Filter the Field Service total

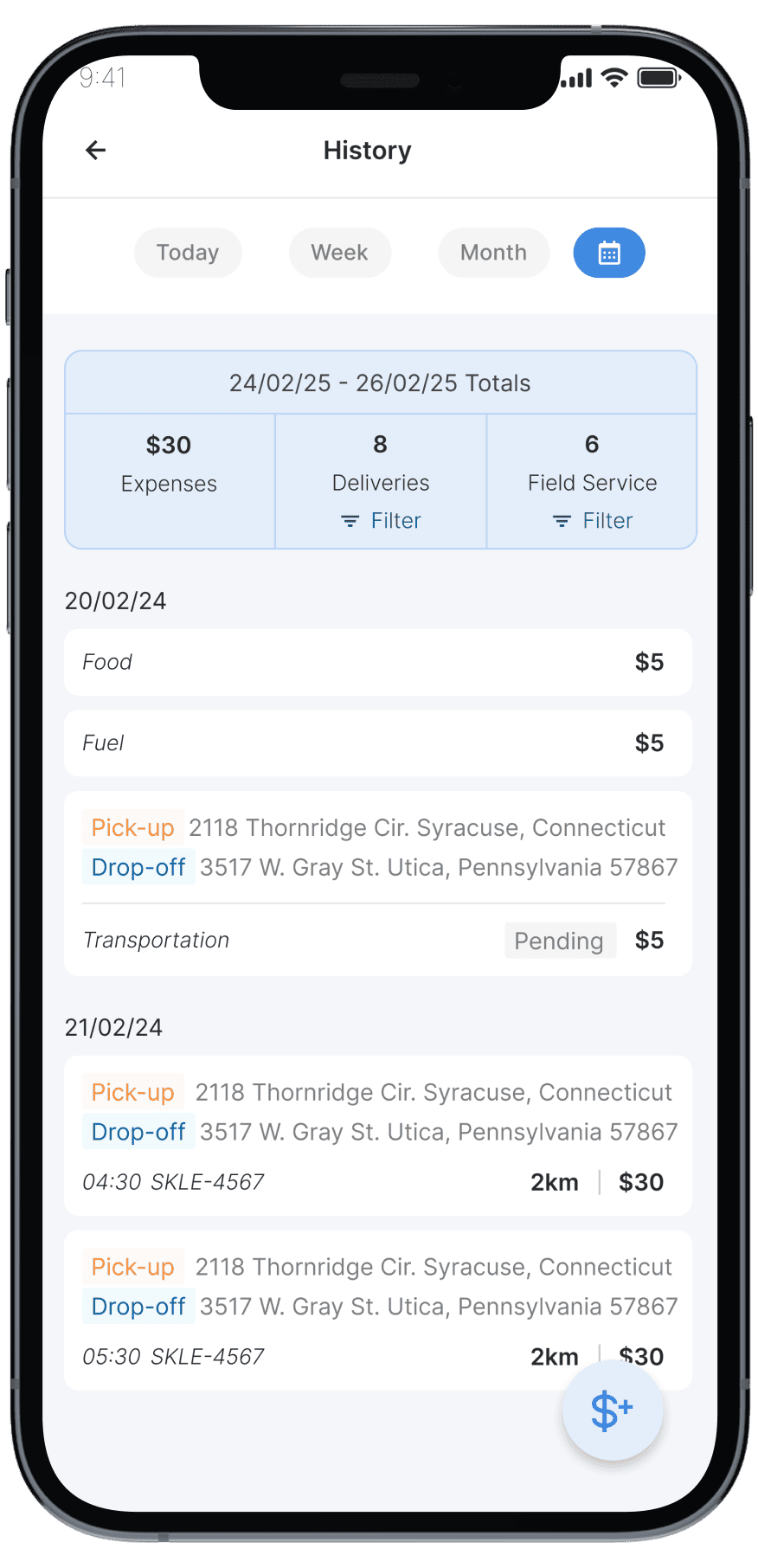[593, 521]
